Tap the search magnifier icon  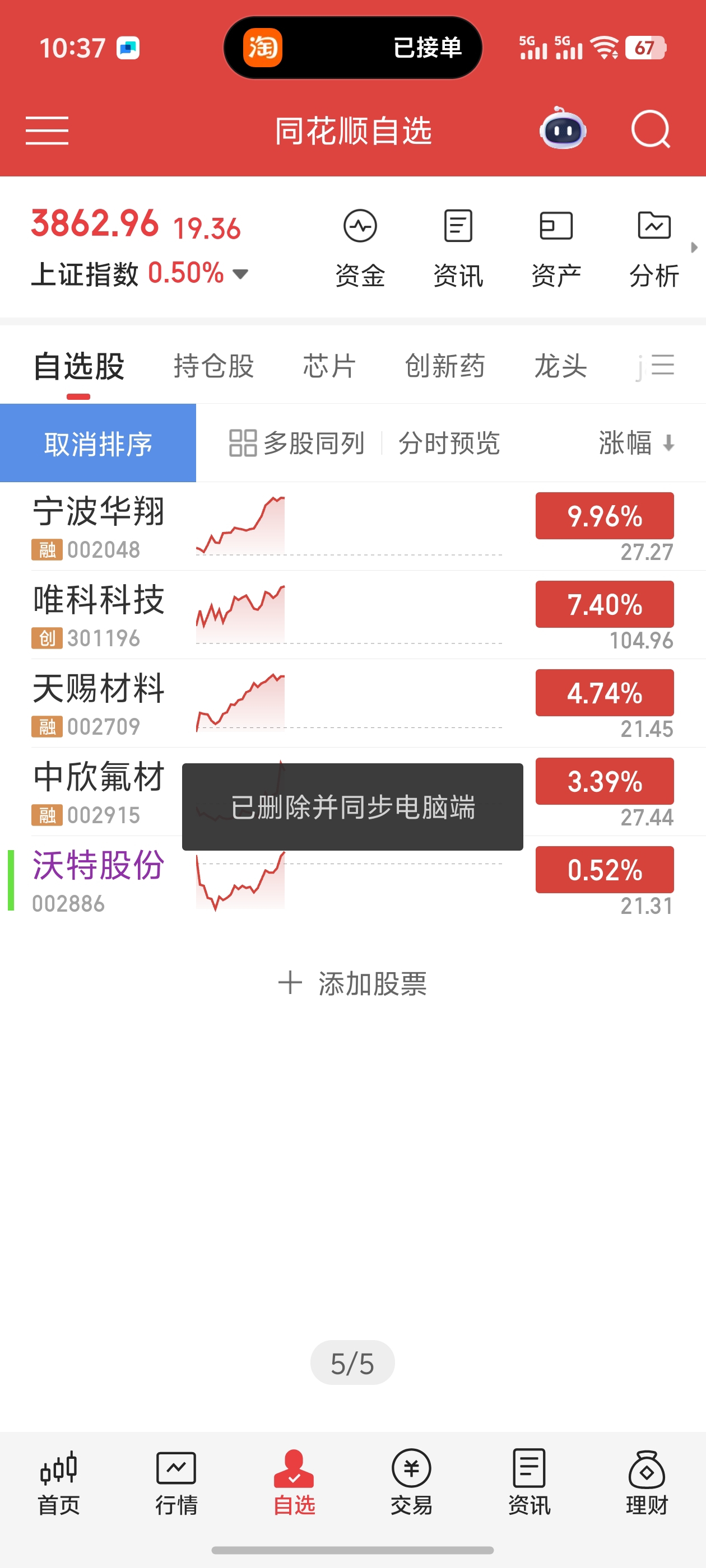(651, 129)
